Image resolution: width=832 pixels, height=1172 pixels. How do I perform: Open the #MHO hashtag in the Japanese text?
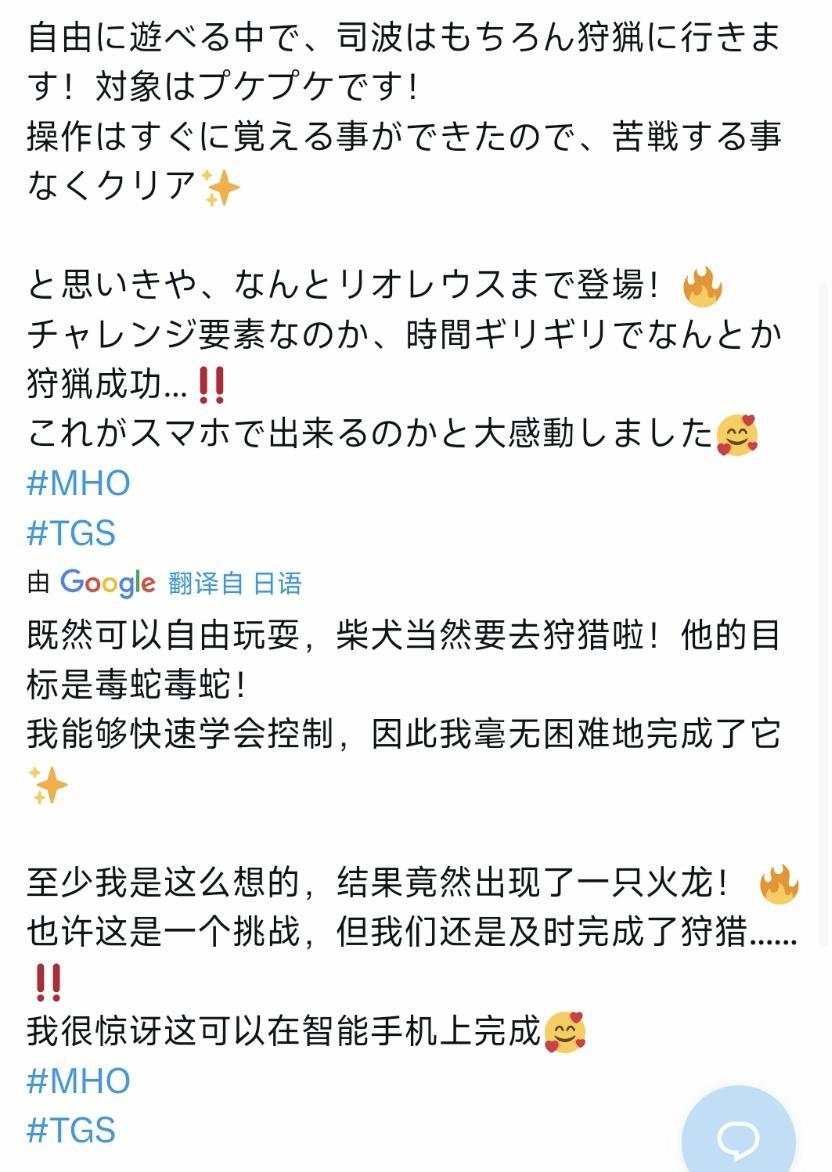[x=79, y=484]
